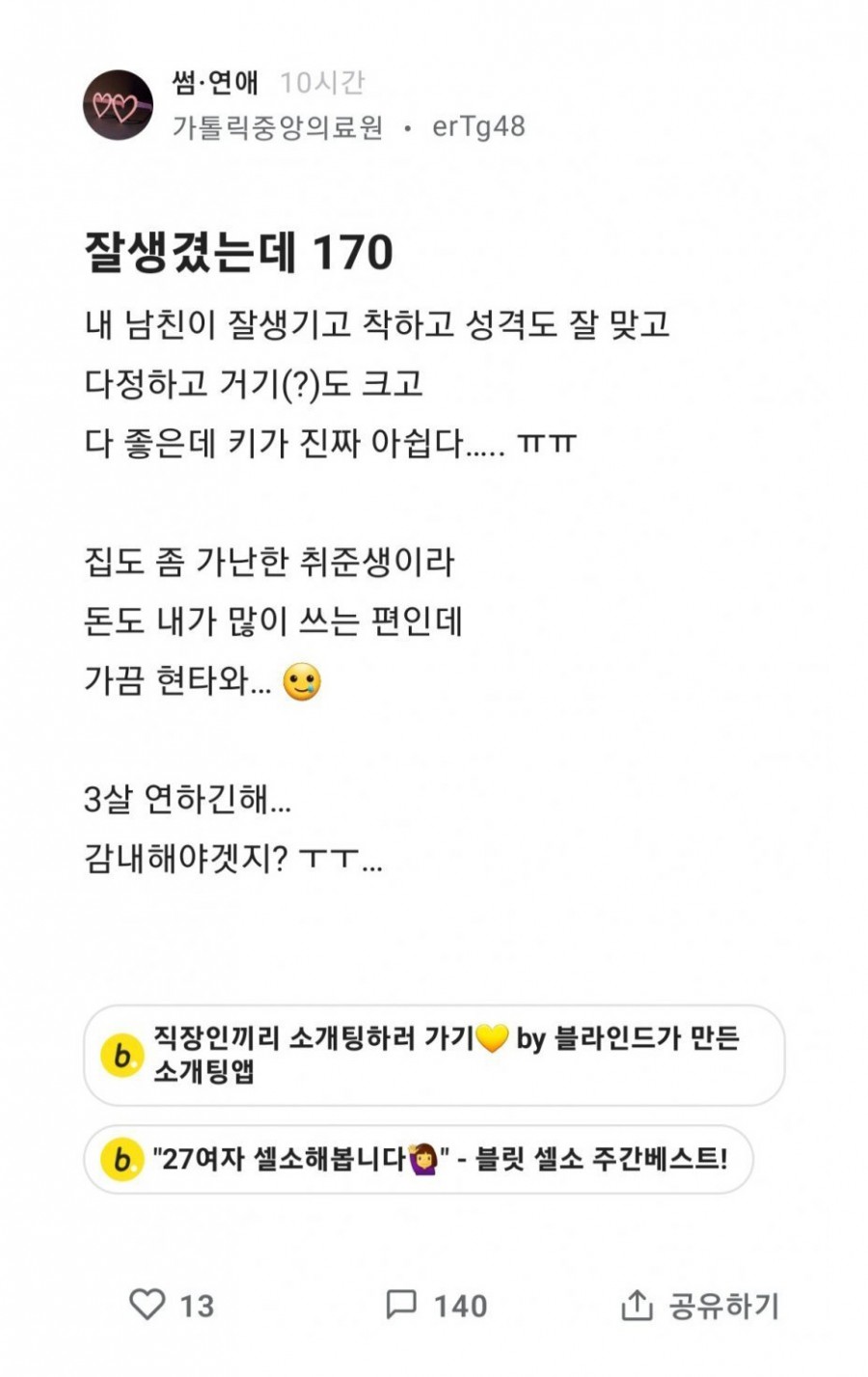The height and width of the screenshot is (1377, 868).
Task: Open the 직장인끼리 소개팅하러 가기 banner
Action: [x=434, y=1055]
